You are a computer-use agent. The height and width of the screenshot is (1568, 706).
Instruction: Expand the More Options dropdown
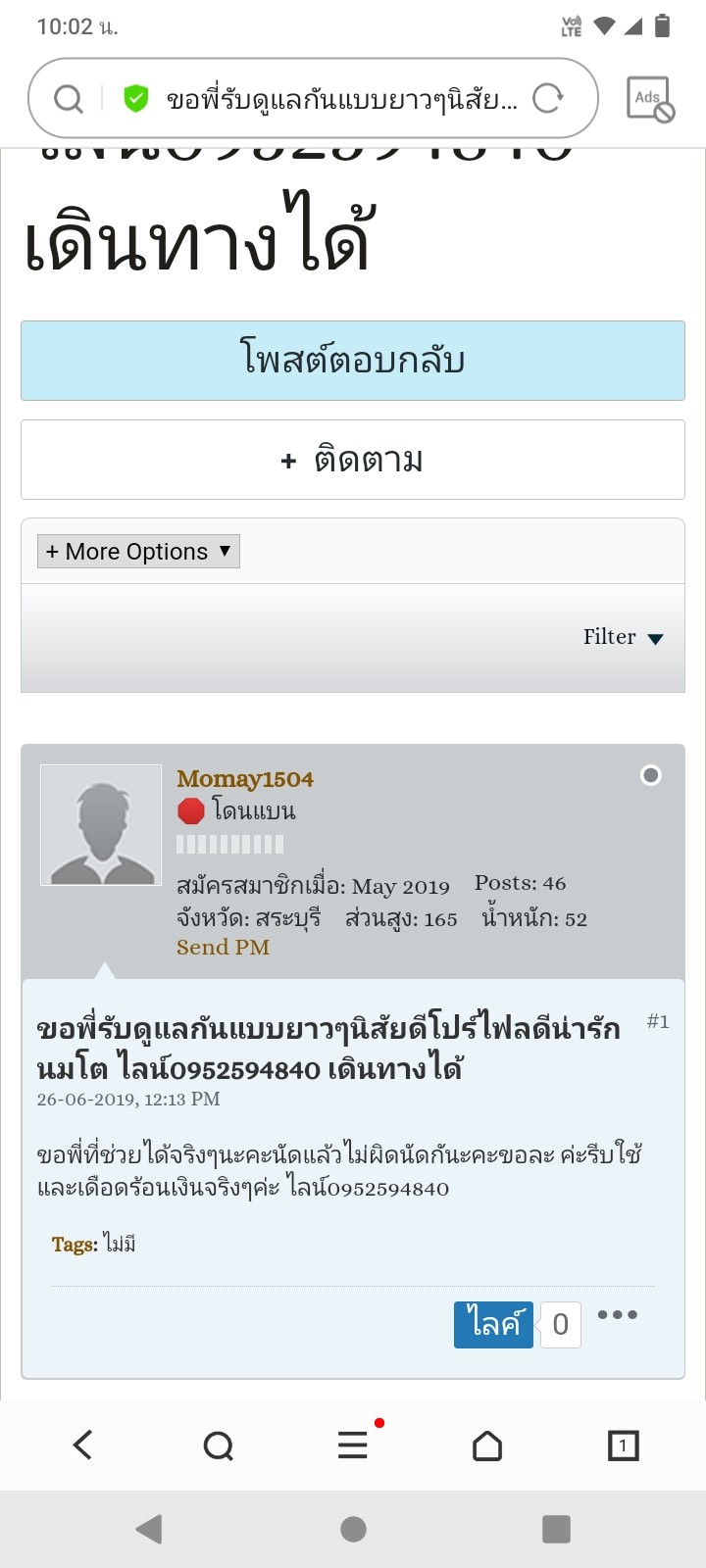tap(138, 551)
